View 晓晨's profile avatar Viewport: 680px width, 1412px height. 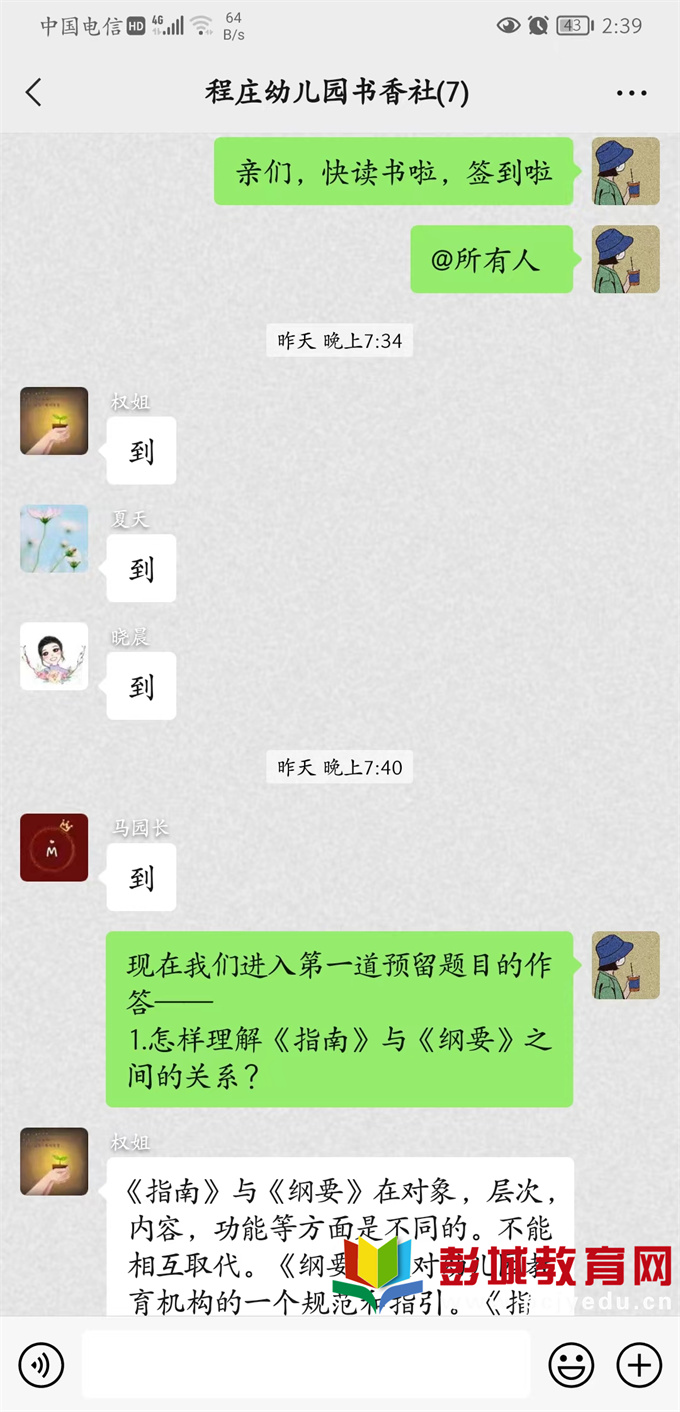[x=54, y=656]
